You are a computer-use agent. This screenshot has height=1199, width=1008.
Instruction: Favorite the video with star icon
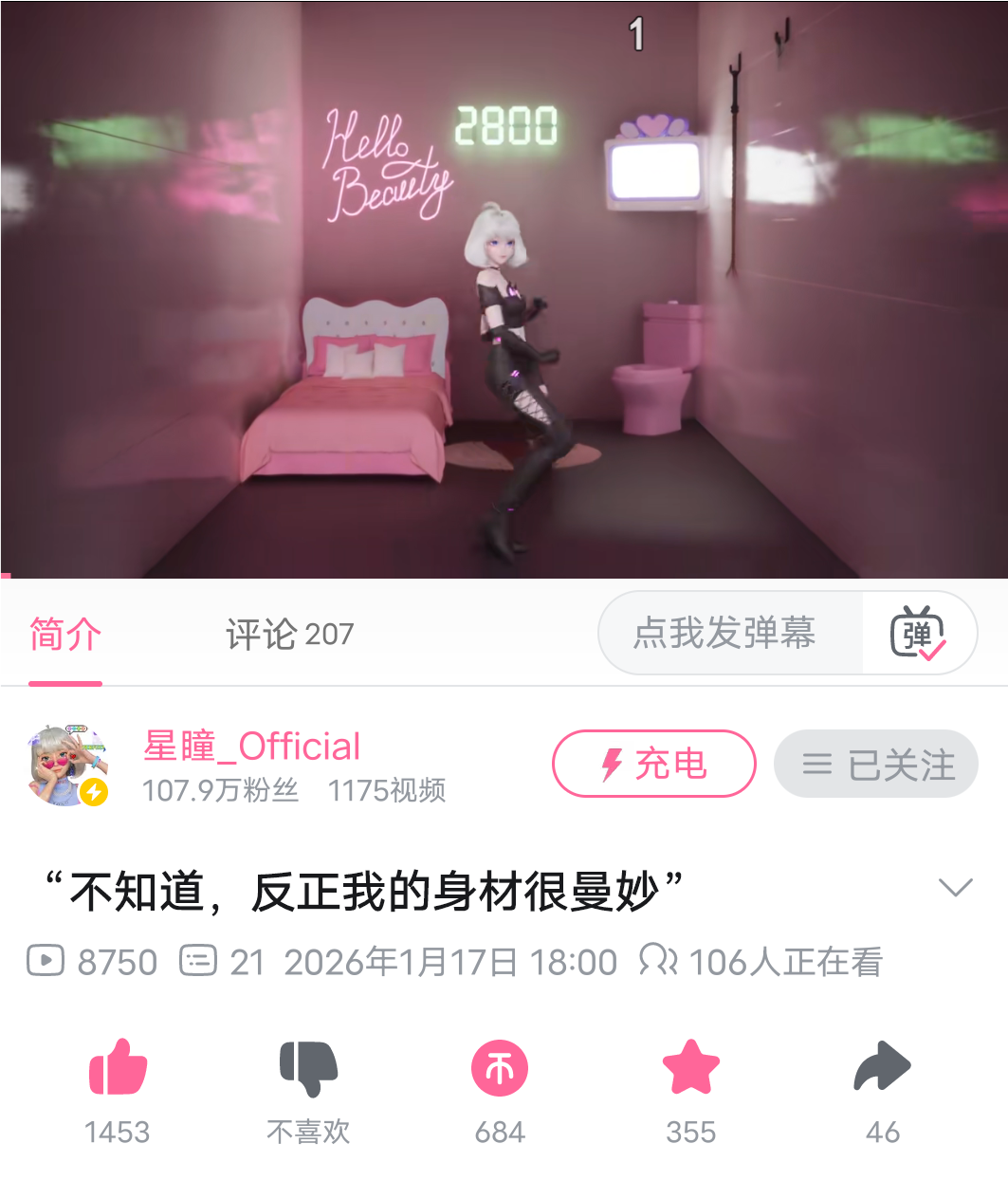690,1069
